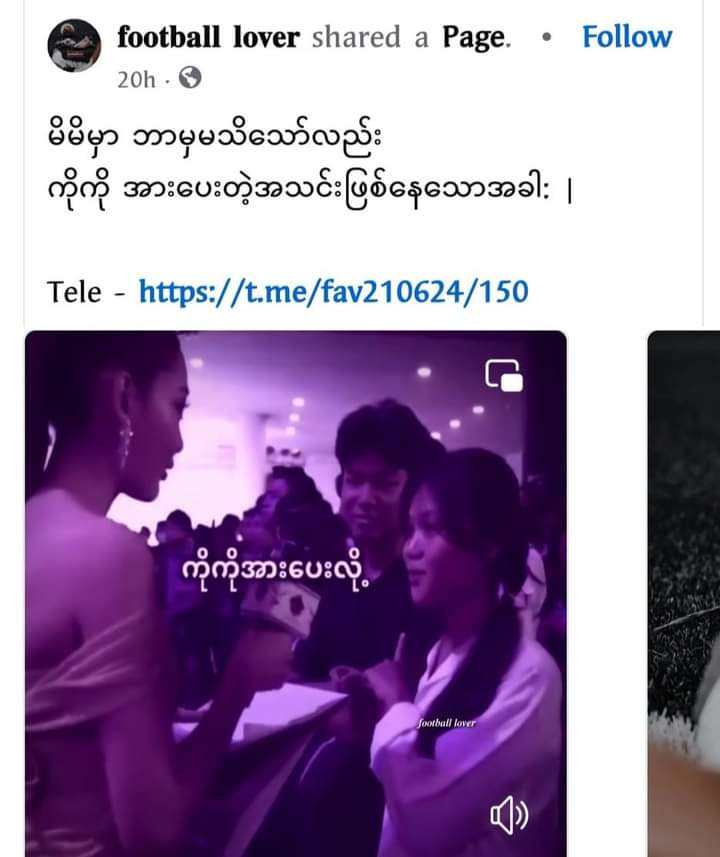
Task: Open the t.me/fav210624/150 Telegram link
Action: point(333,292)
